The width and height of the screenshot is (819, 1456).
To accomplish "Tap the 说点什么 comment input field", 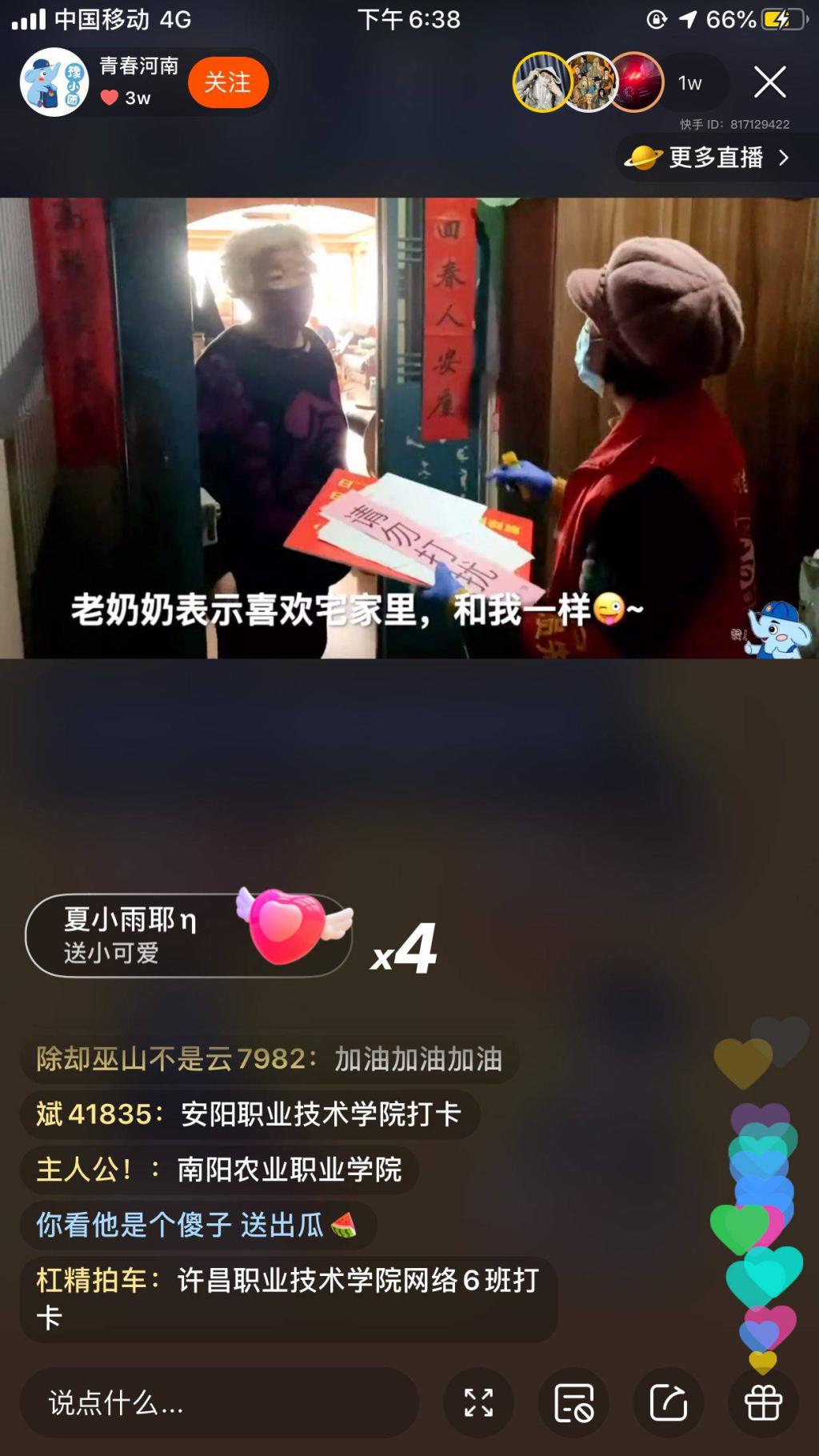I will coord(218,1402).
